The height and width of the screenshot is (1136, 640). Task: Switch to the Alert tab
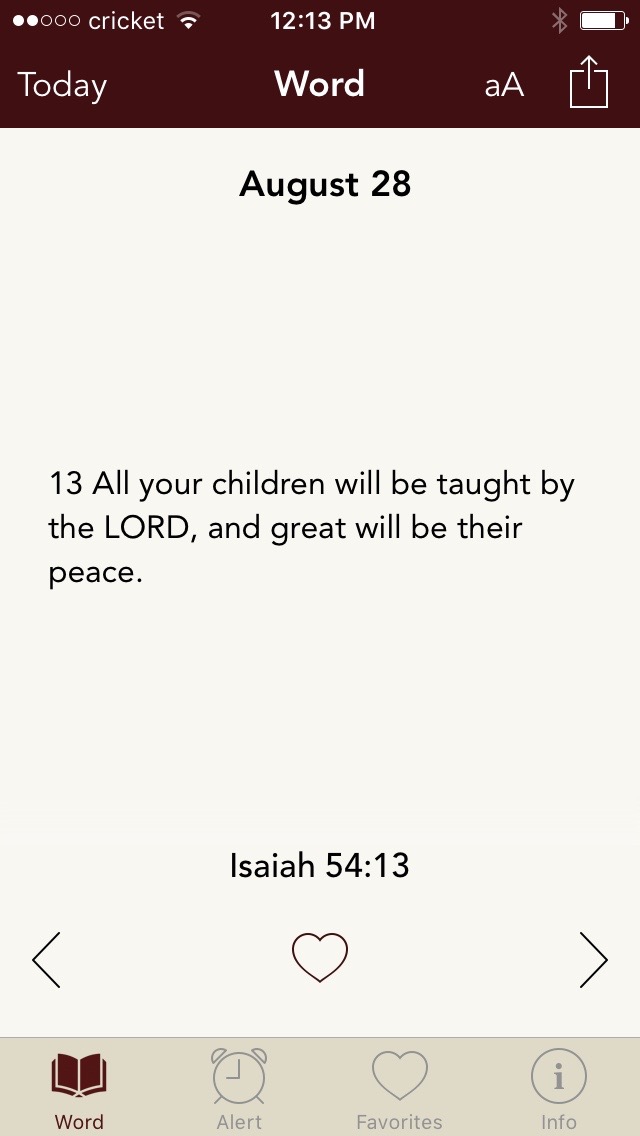tap(239, 1088)
